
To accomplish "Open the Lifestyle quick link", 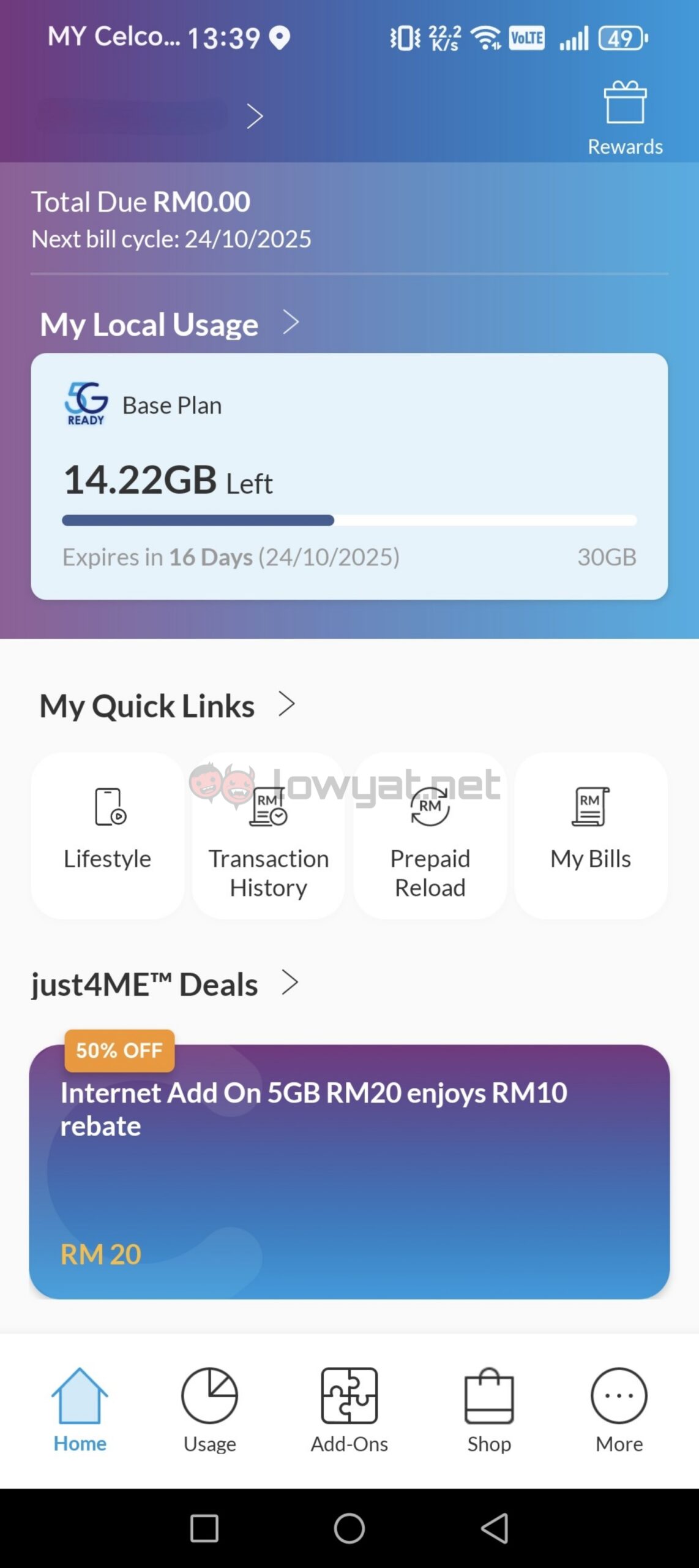I will pyautogui.click(x=108, y=835).
